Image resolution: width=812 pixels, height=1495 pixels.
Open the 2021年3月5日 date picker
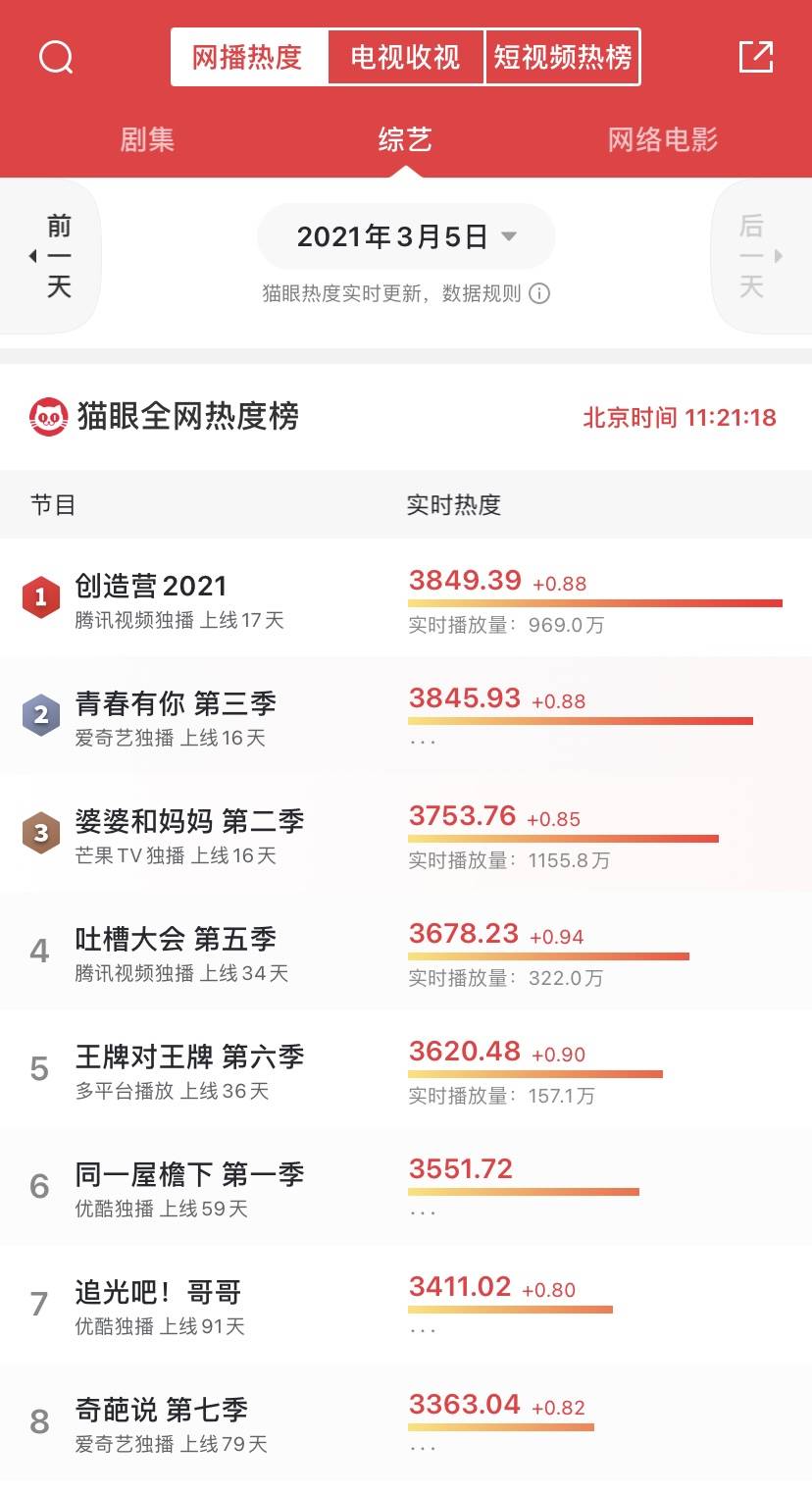pyautogui.click(x=405, y=235)
